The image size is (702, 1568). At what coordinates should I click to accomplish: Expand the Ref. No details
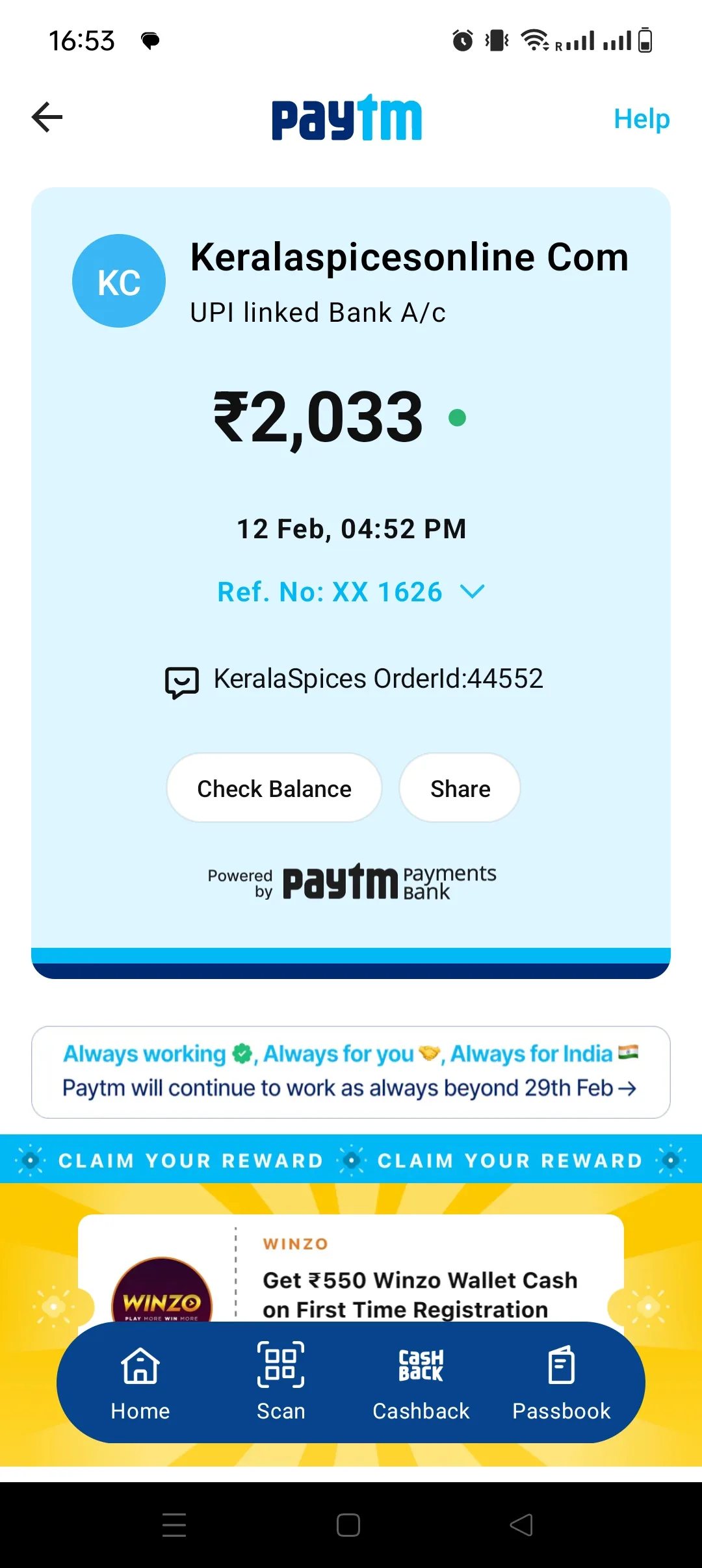351,592
